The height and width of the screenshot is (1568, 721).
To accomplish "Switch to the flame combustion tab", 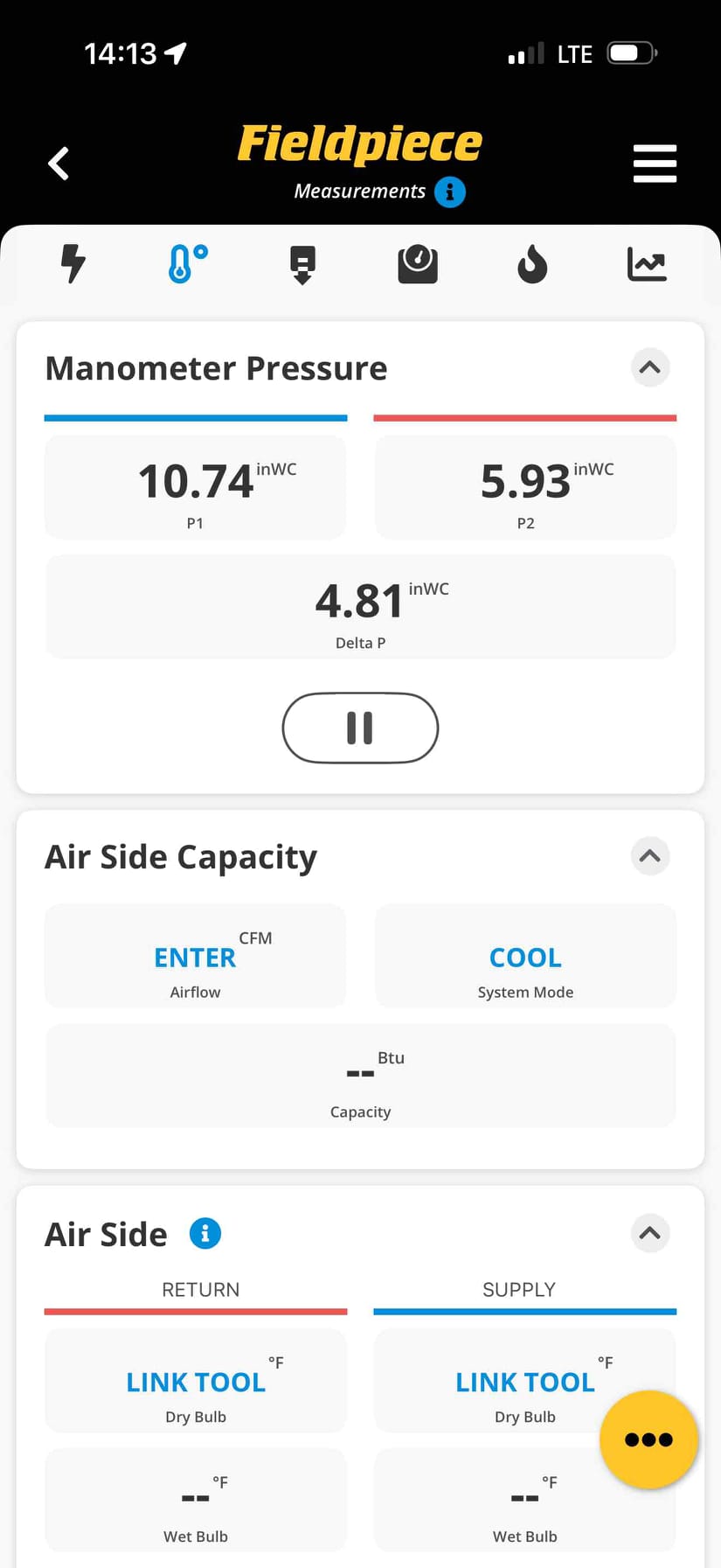I will (532, 264).
